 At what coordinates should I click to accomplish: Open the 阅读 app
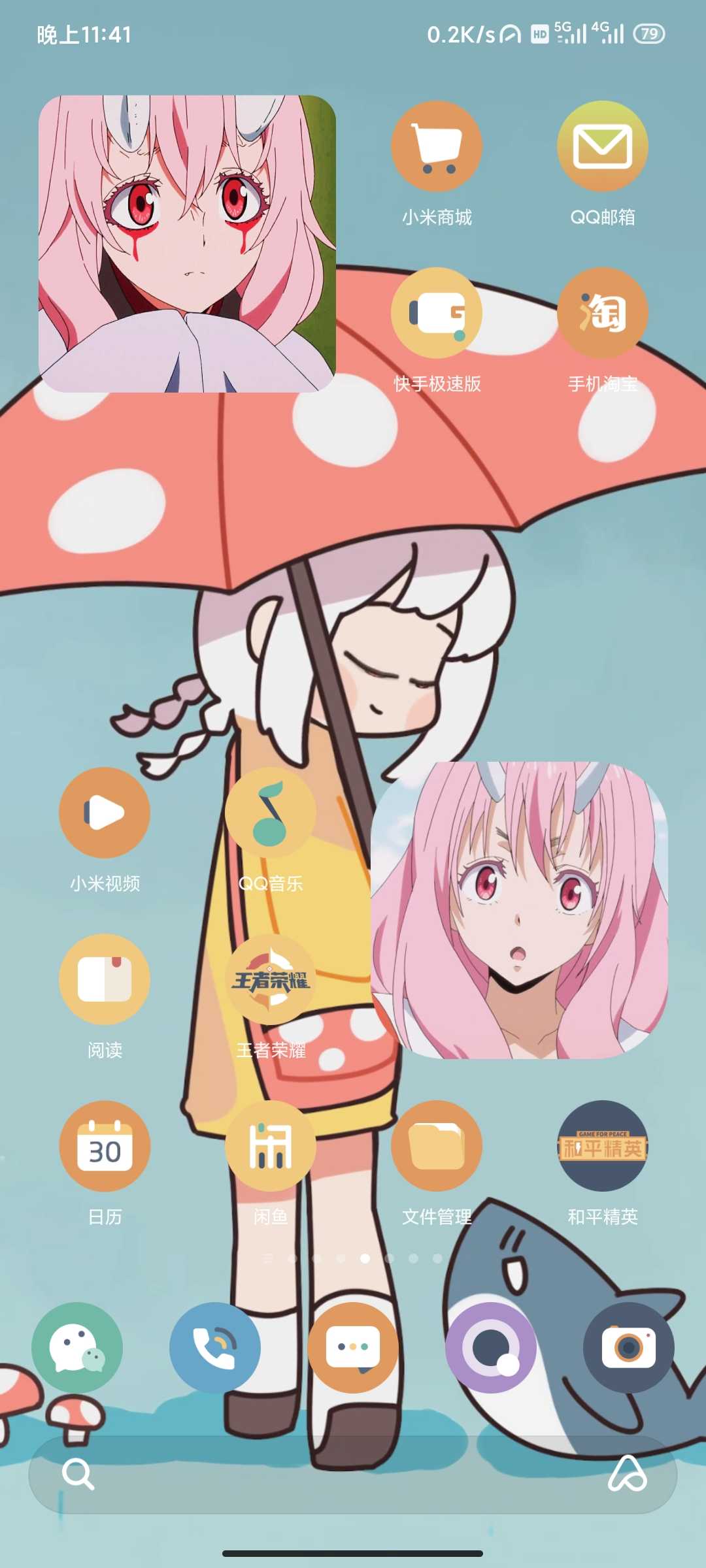click(x=105, y=979)
